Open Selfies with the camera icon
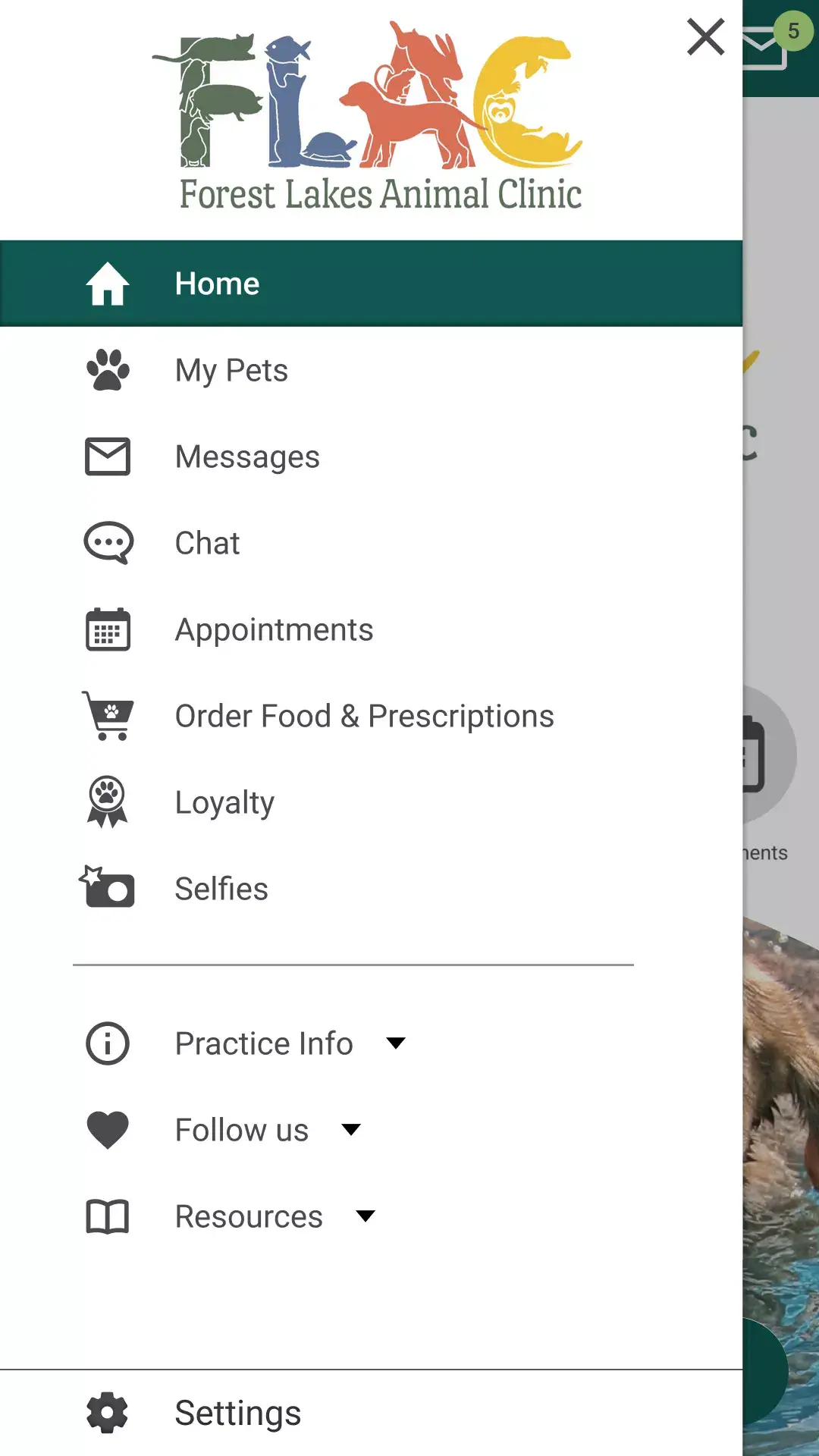Screen dimensions: 819x1456 (107, 888)
